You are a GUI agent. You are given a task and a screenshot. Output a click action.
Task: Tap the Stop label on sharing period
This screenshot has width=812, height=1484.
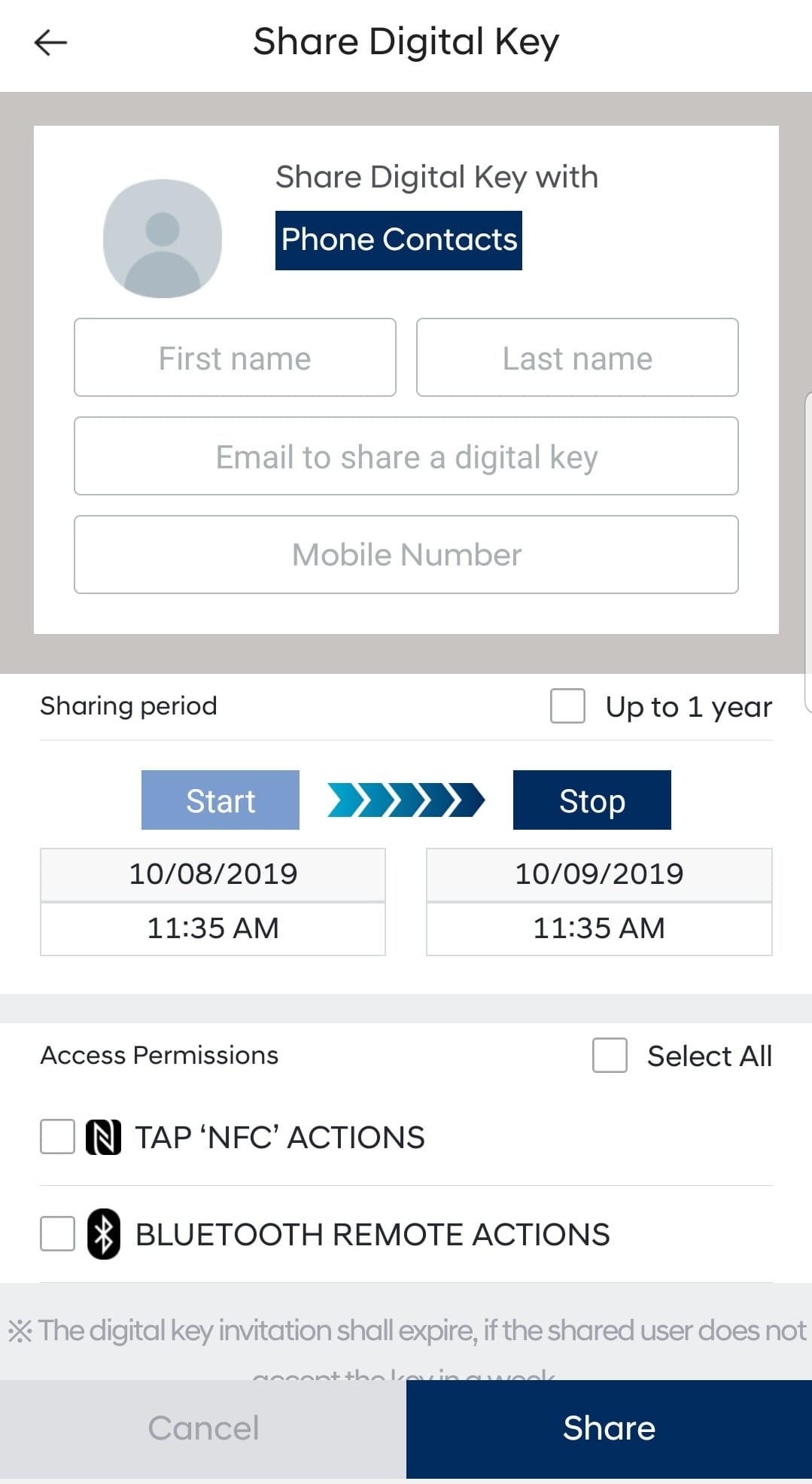(x=592, y=800)
